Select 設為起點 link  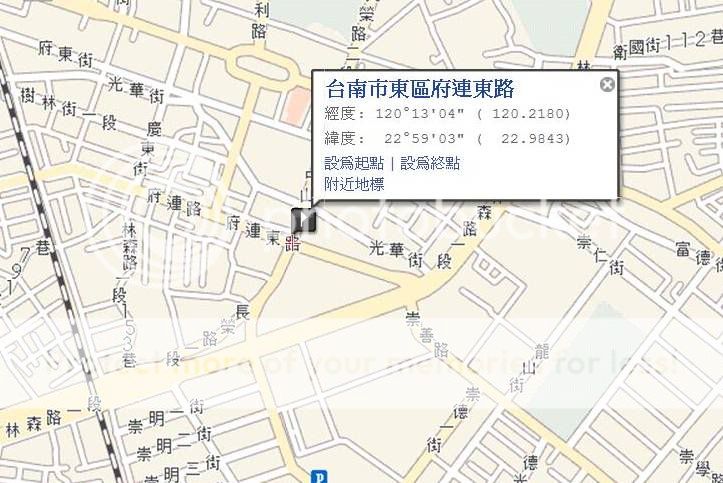coord(354,163)
